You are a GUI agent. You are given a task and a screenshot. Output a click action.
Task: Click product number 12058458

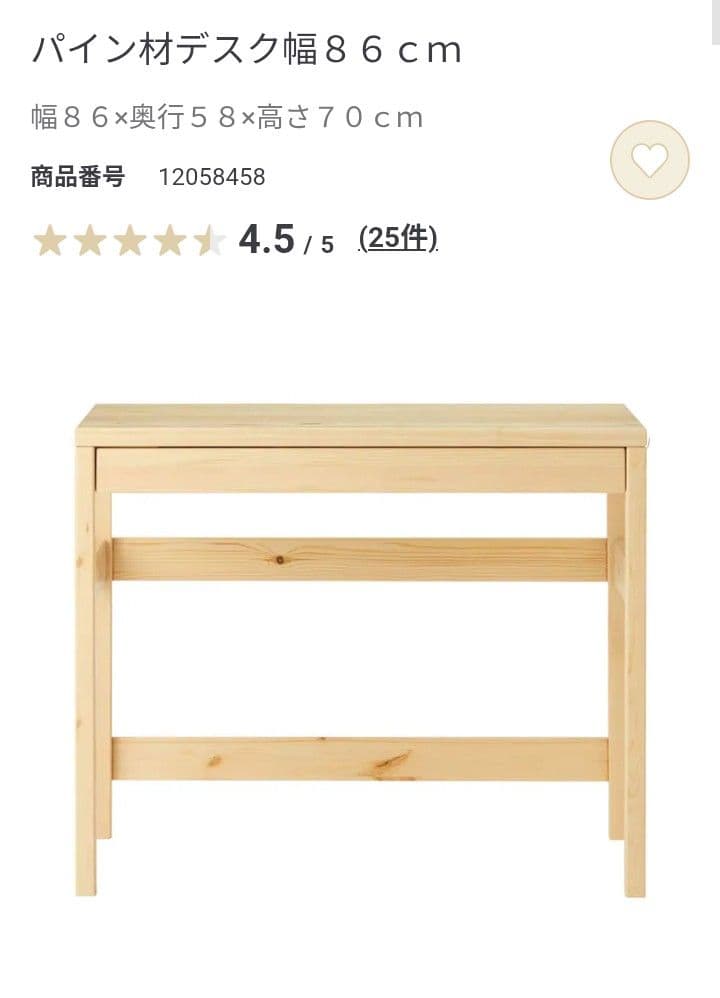210,176
